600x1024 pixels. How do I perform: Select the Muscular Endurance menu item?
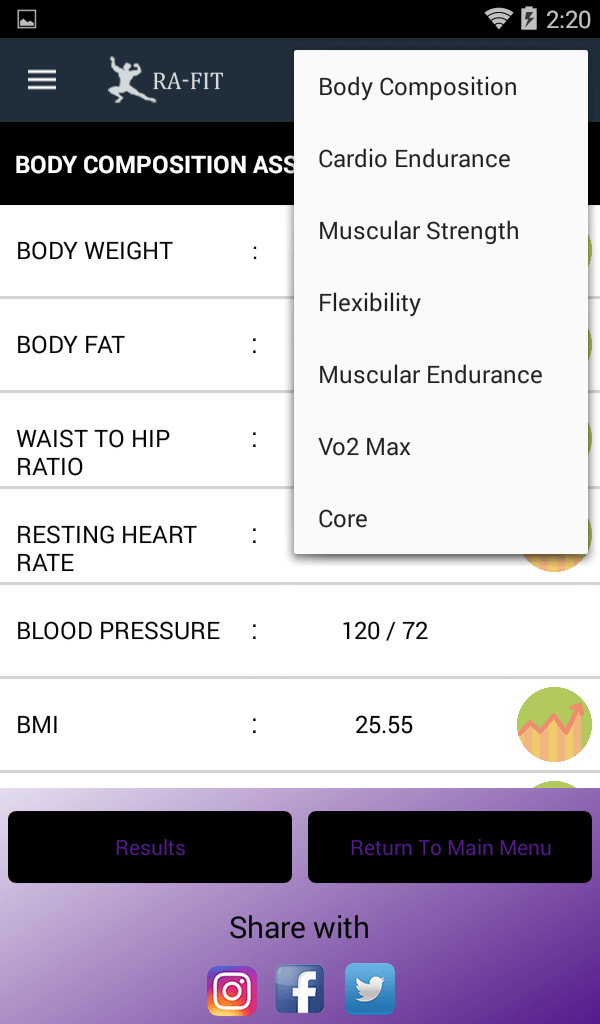[430, 375]
